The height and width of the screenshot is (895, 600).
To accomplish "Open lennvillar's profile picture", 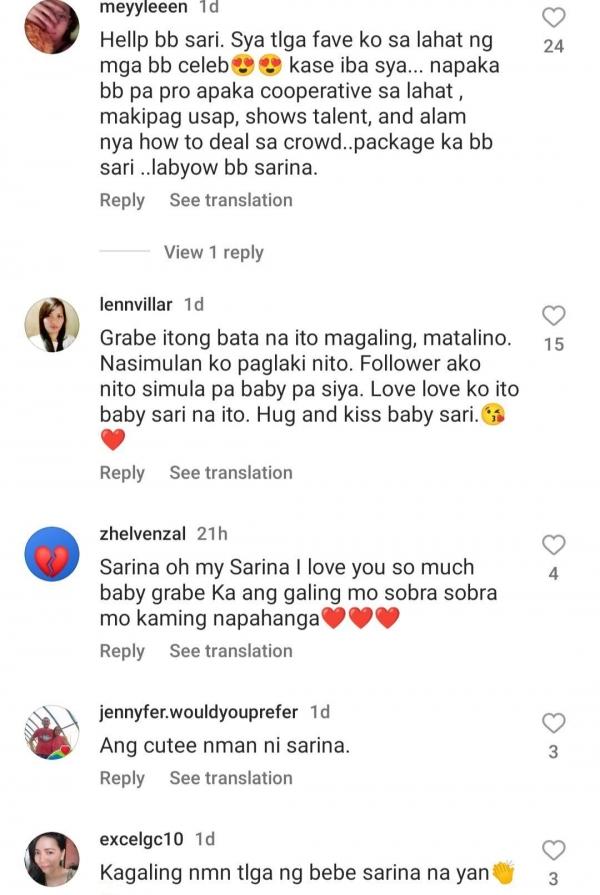I will pyautogui.click(x=52, y=325).
